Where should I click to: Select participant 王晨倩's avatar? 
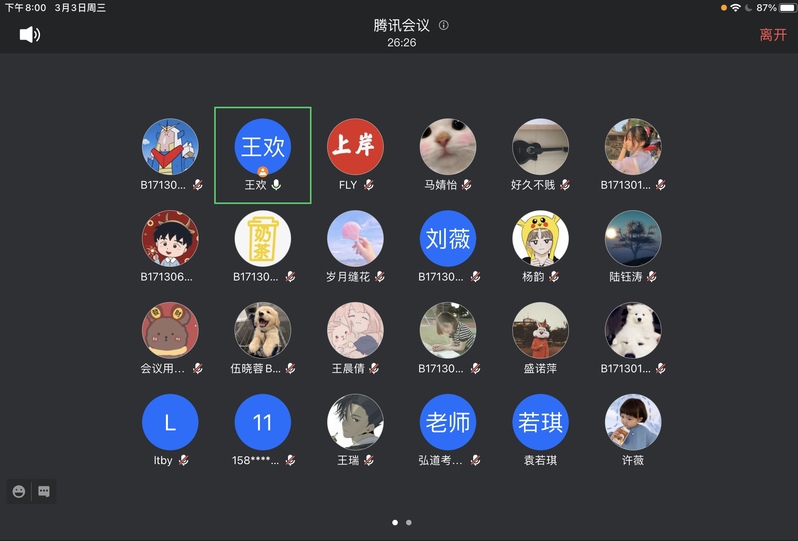[x=355, y=330]
